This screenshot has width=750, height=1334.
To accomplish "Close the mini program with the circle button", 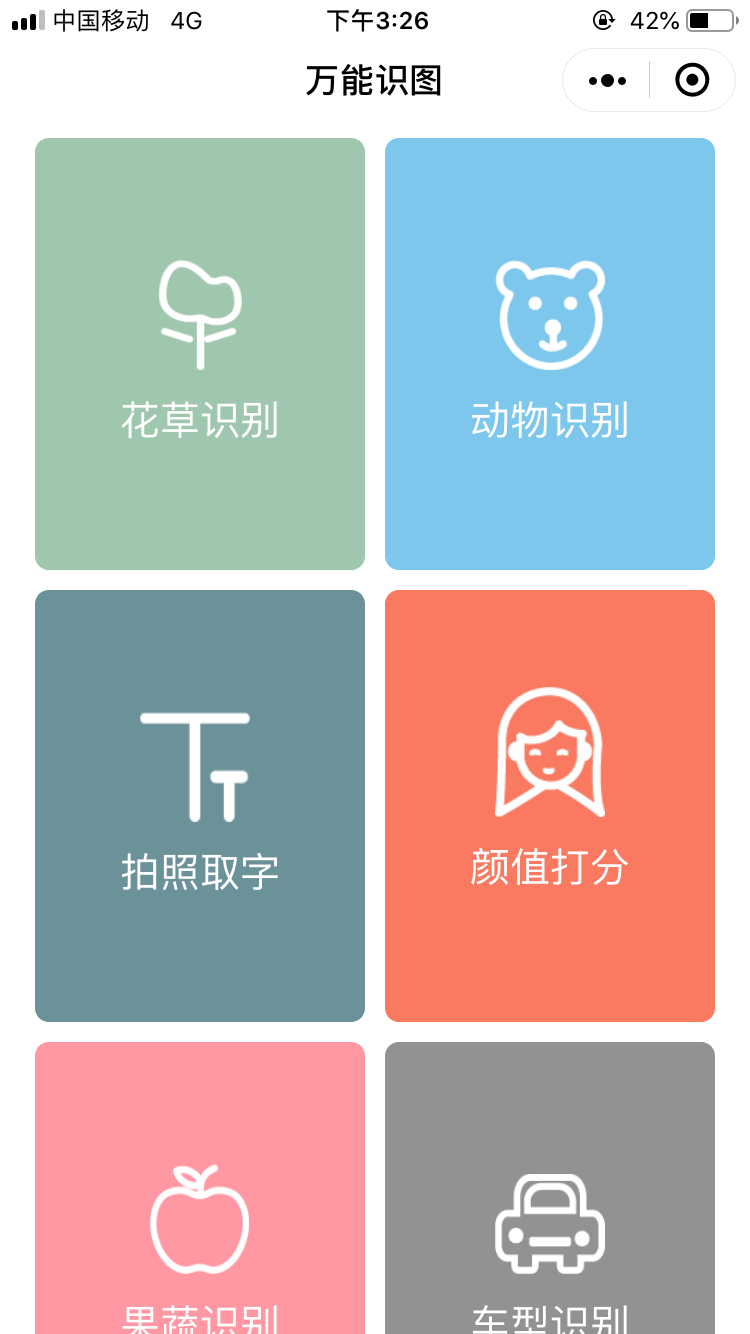I will (692, 80).
